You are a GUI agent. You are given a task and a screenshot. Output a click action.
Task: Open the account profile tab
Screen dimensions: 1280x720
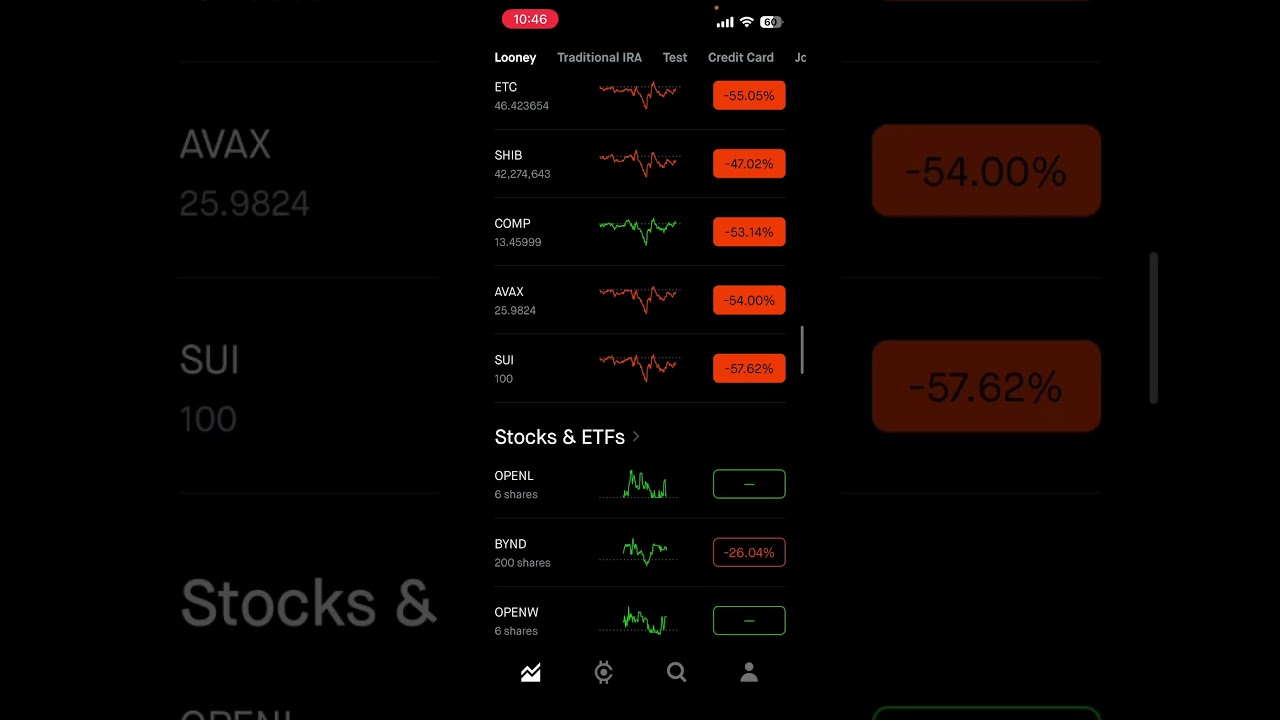pos(749,673)
